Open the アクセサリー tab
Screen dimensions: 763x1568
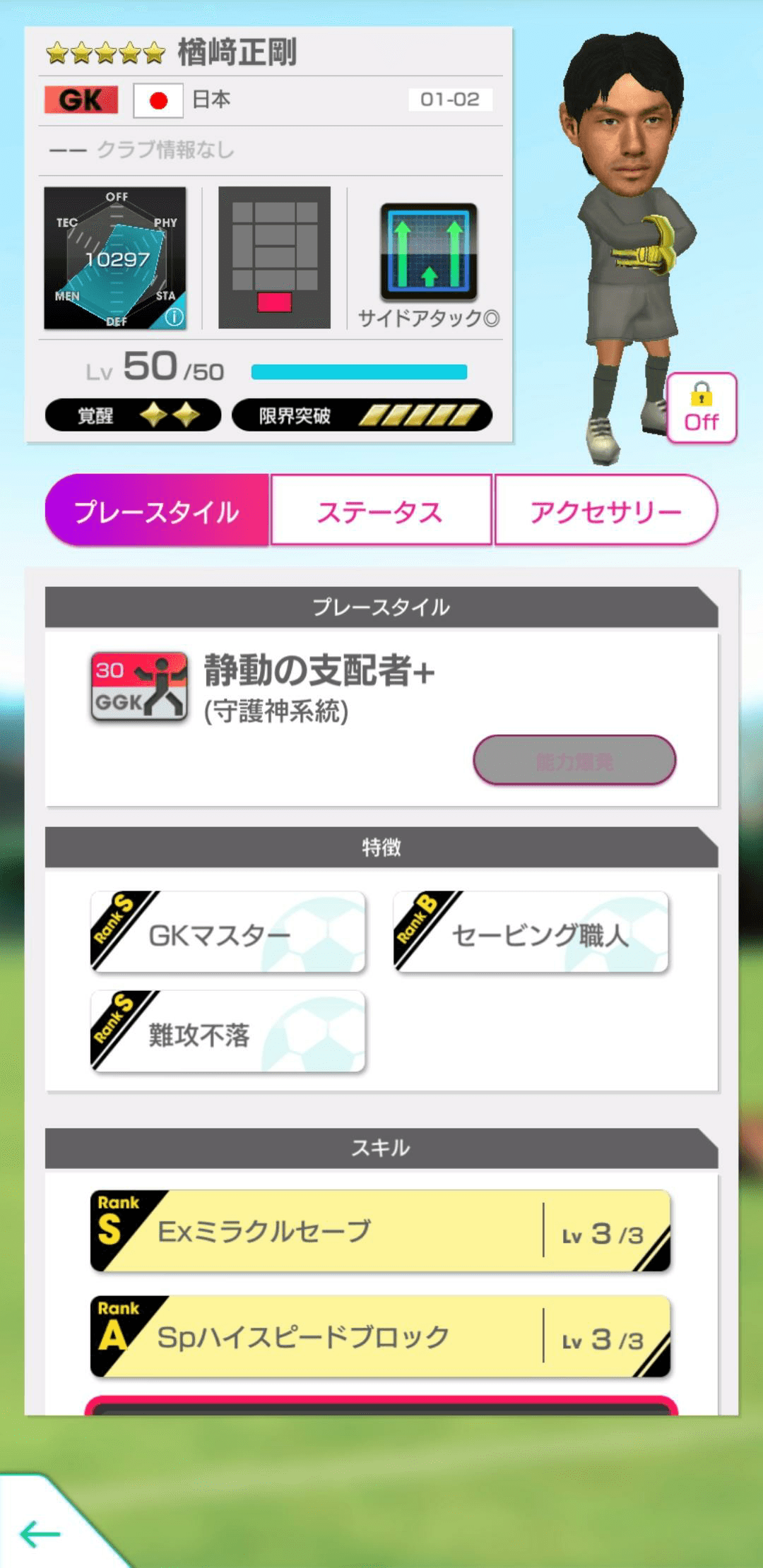608,510
